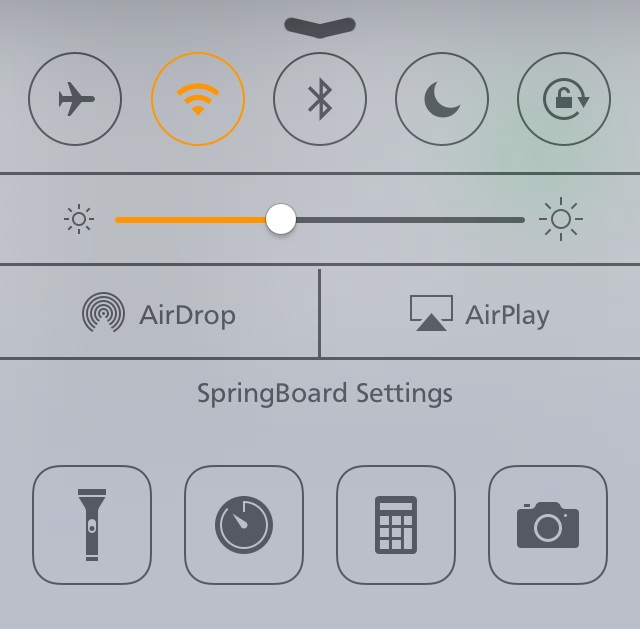Open AirPlay device list
The image size is (640, 629).
click(480, 314)
